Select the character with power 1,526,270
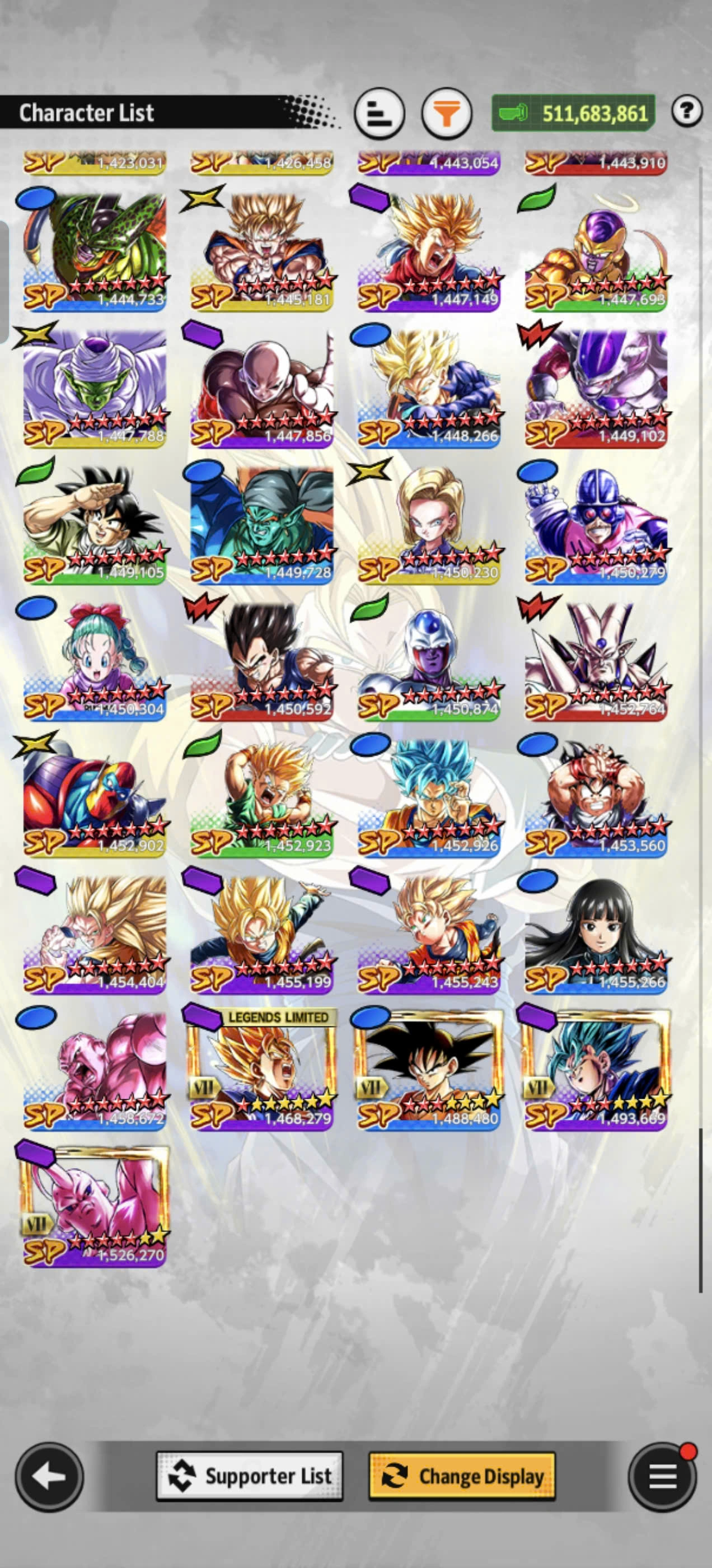 (x=95, y=1205)
